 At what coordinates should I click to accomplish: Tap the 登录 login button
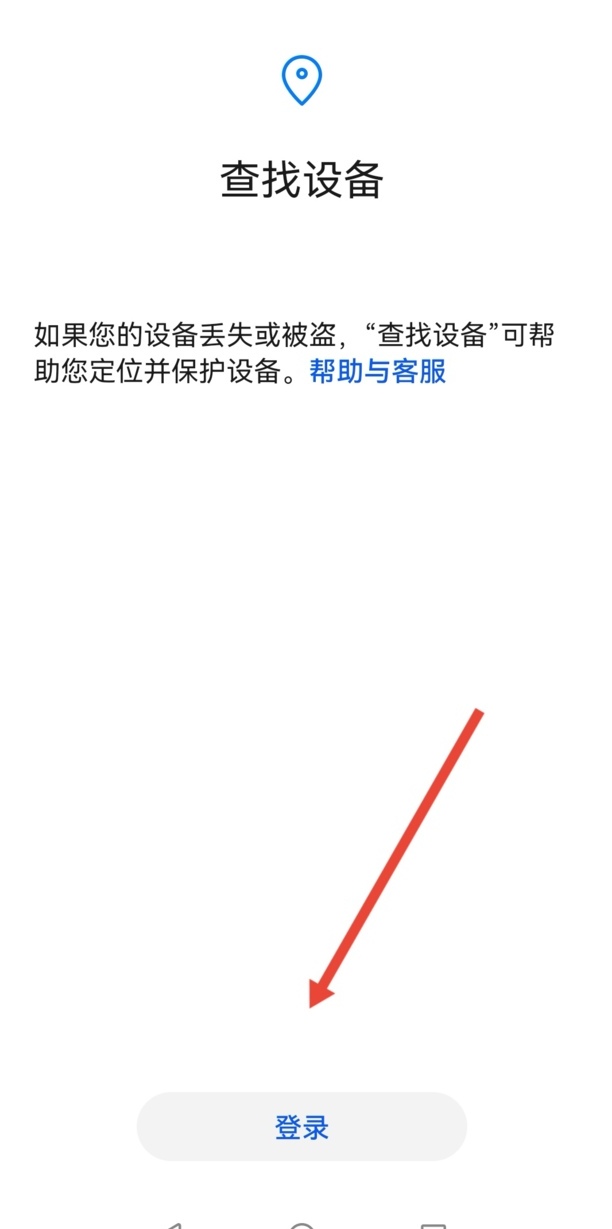pos(301,1127)
